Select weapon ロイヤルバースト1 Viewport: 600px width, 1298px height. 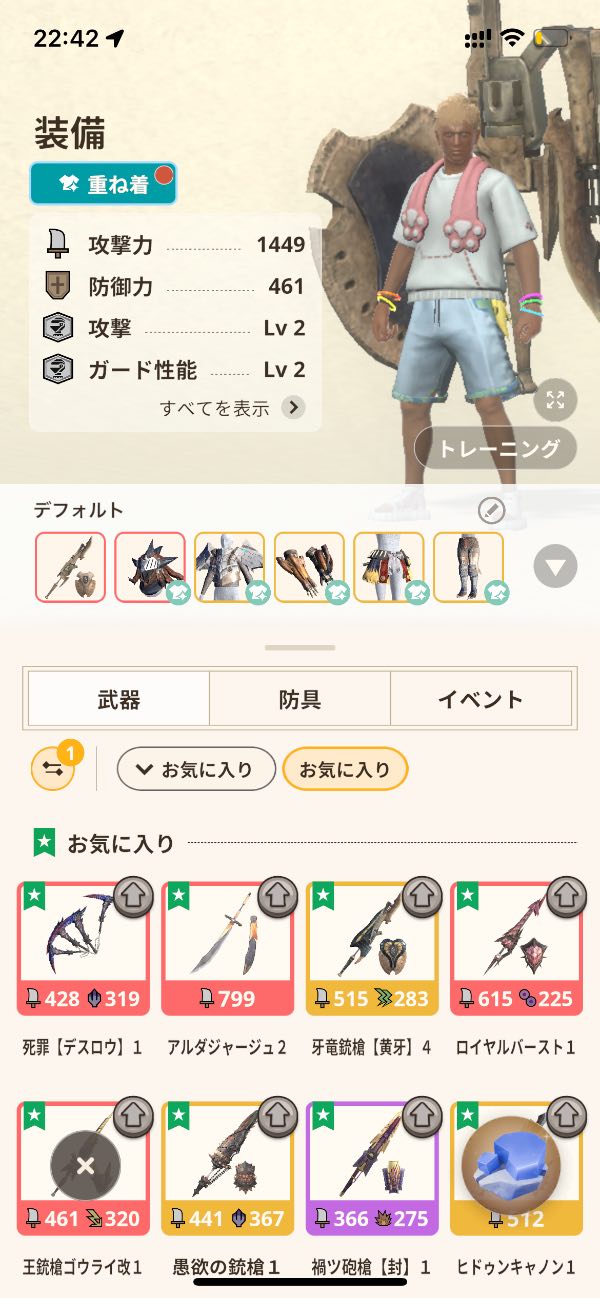tap(516, 945)
